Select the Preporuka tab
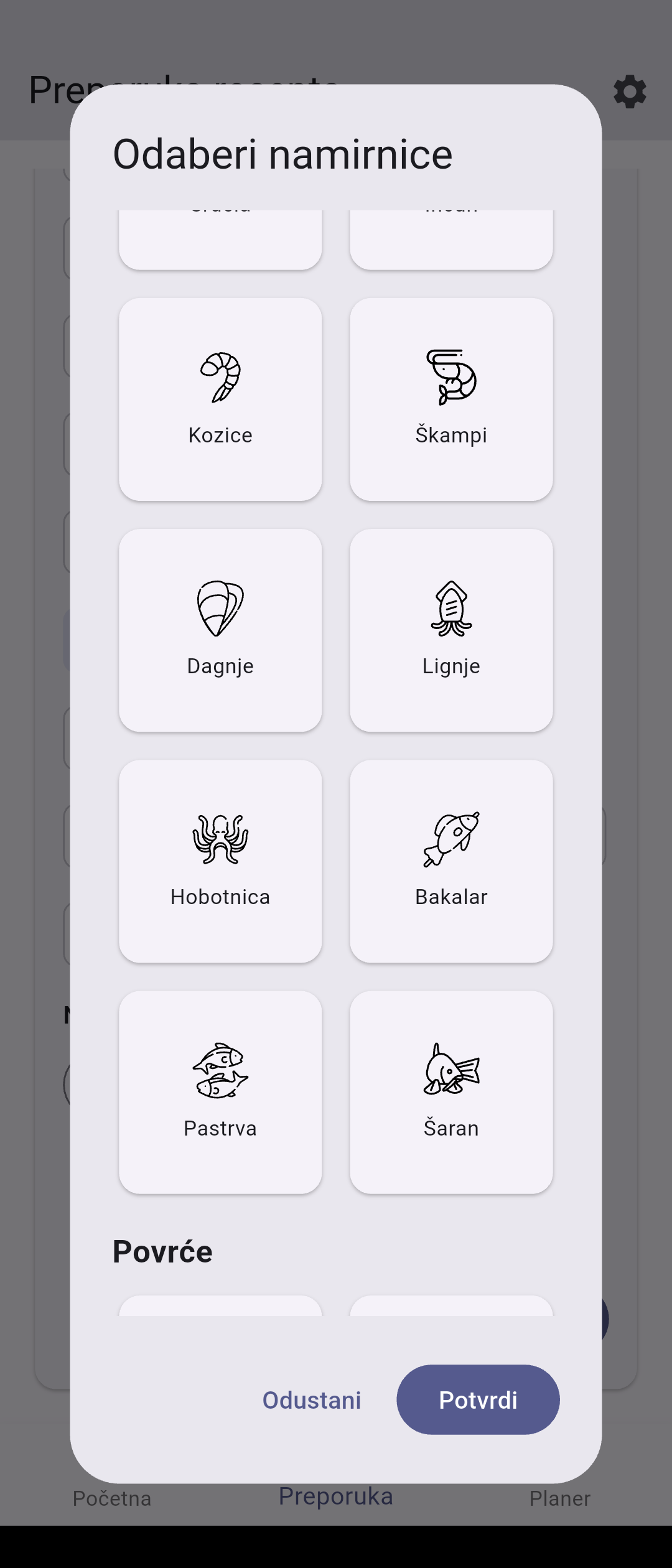 335,1496
